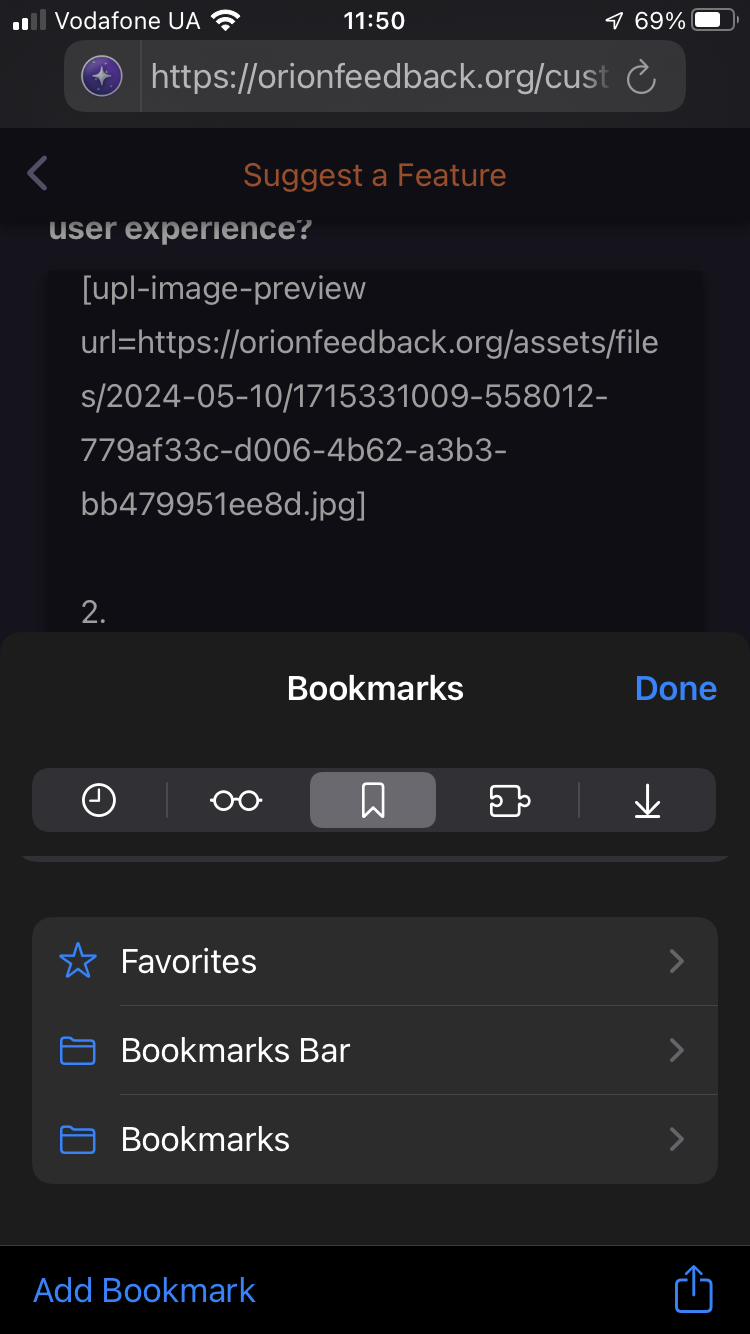Screen dimensions: 750x1334
Task: Open the Favorites folder
Action: [x=375, y=961]
